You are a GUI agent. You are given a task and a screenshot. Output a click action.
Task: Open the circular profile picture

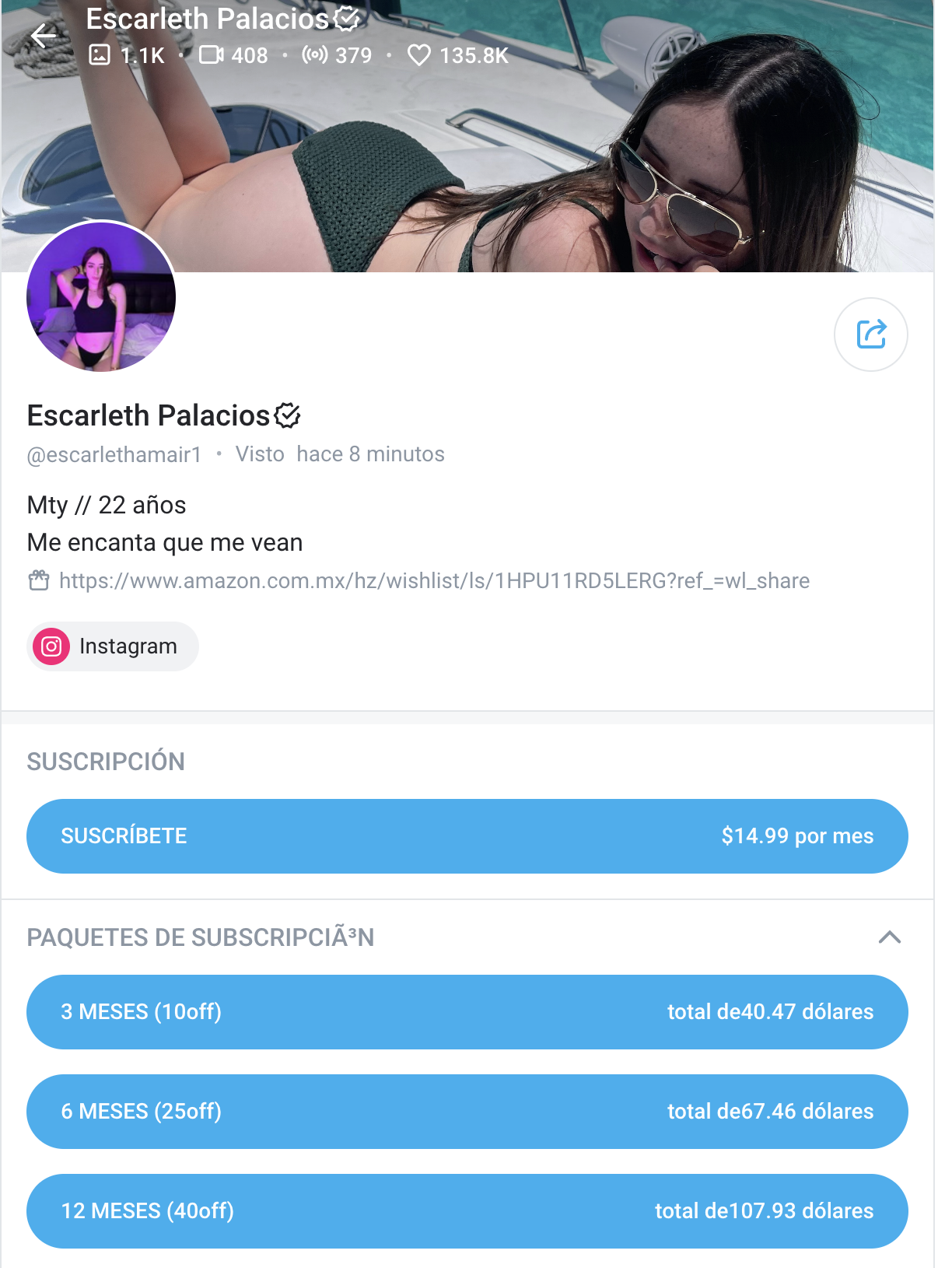(x=101, y=296)
